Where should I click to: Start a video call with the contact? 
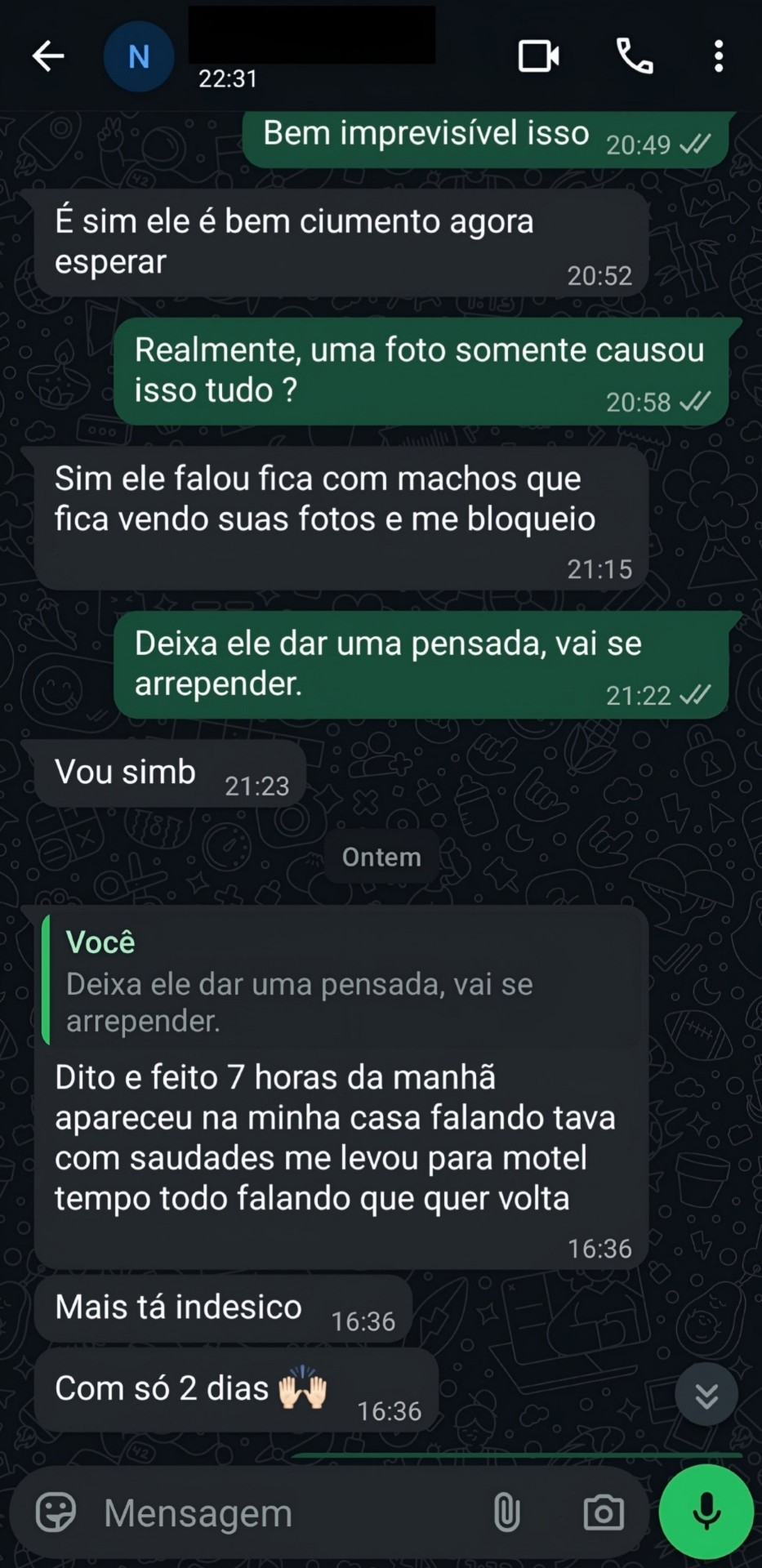tap(537, 56)
